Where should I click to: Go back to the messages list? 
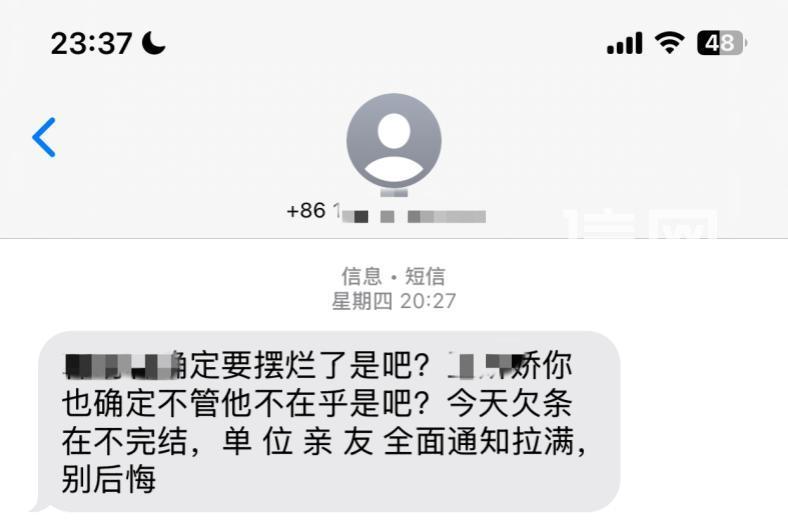pyautogui.click(x=44, y=137)
